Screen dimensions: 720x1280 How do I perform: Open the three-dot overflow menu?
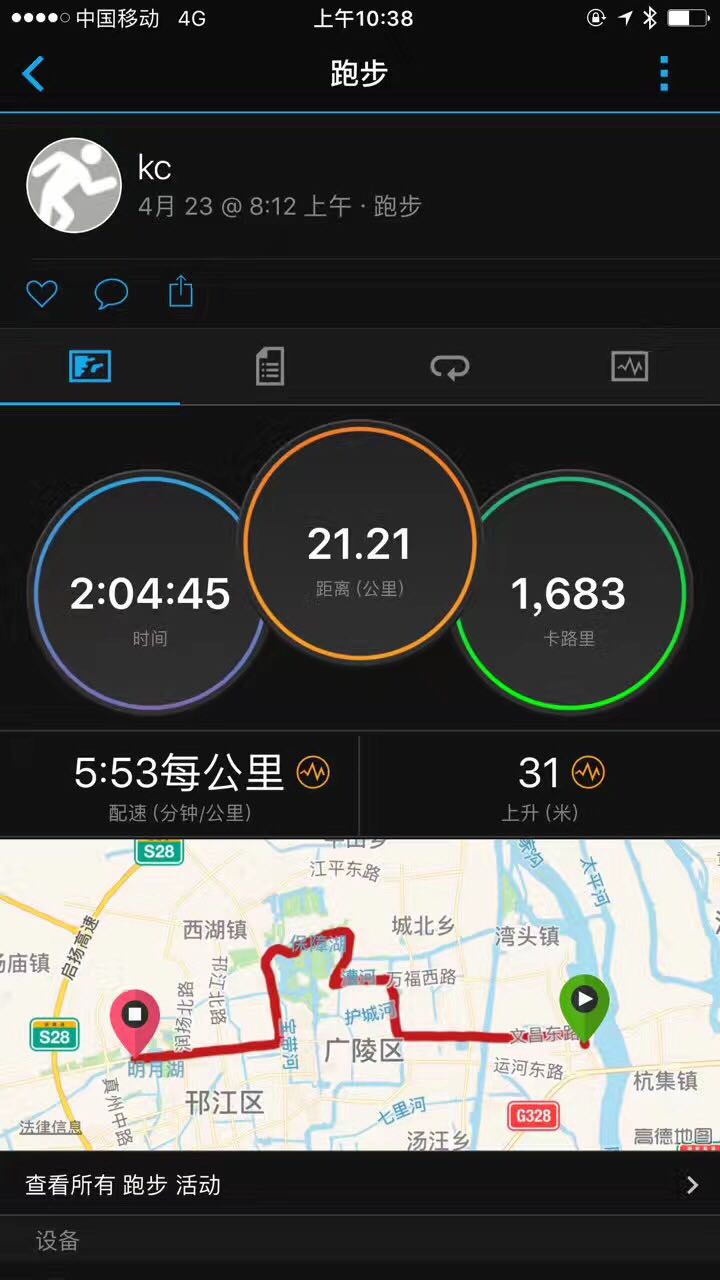pos(664,74)
